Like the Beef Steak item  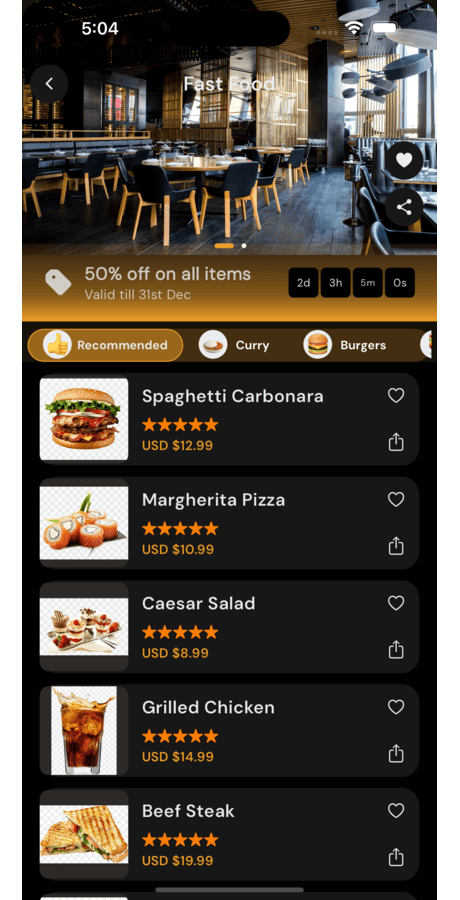pos(396,810)
